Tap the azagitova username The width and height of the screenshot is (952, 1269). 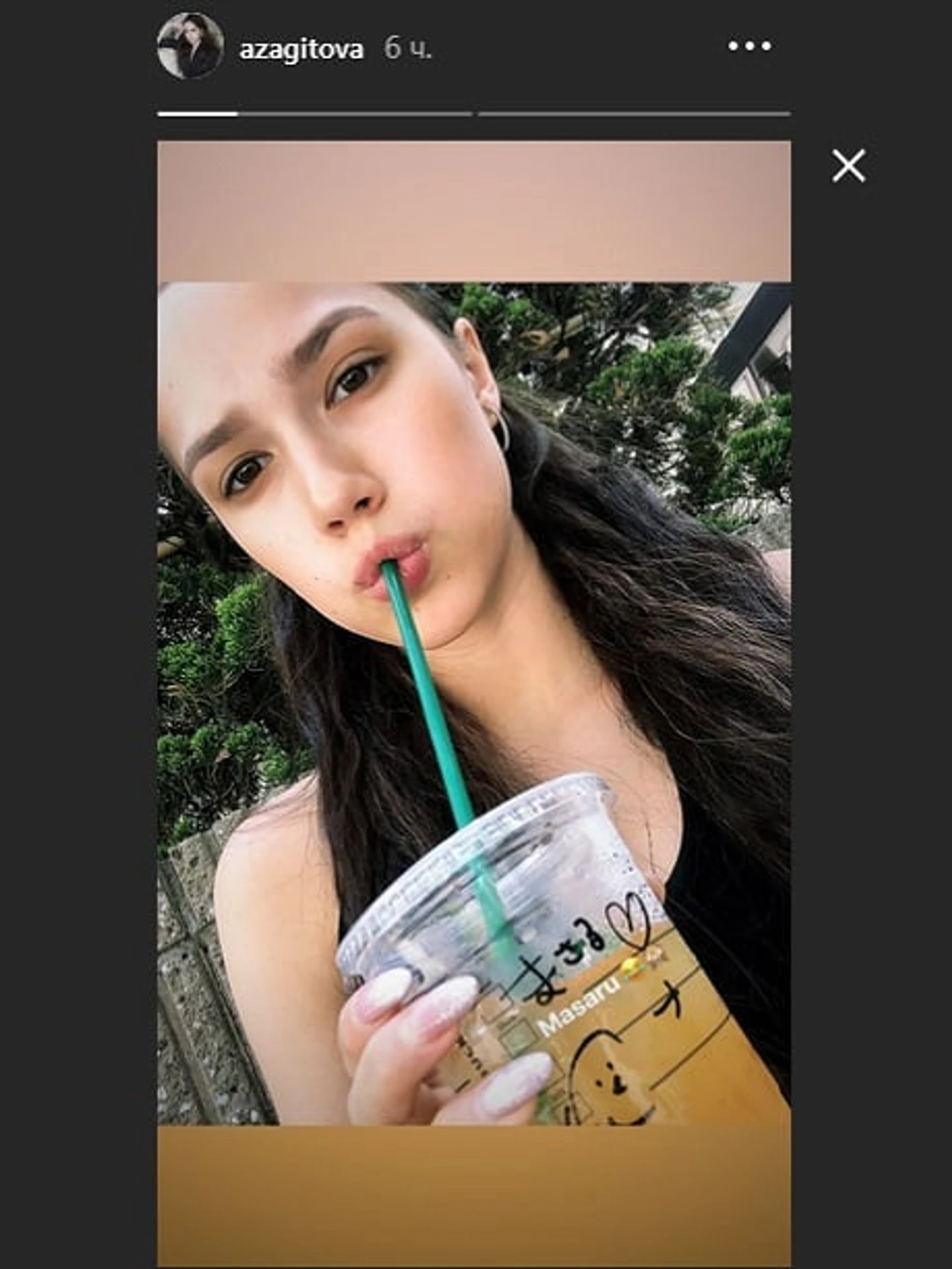(x=301, y=49)
